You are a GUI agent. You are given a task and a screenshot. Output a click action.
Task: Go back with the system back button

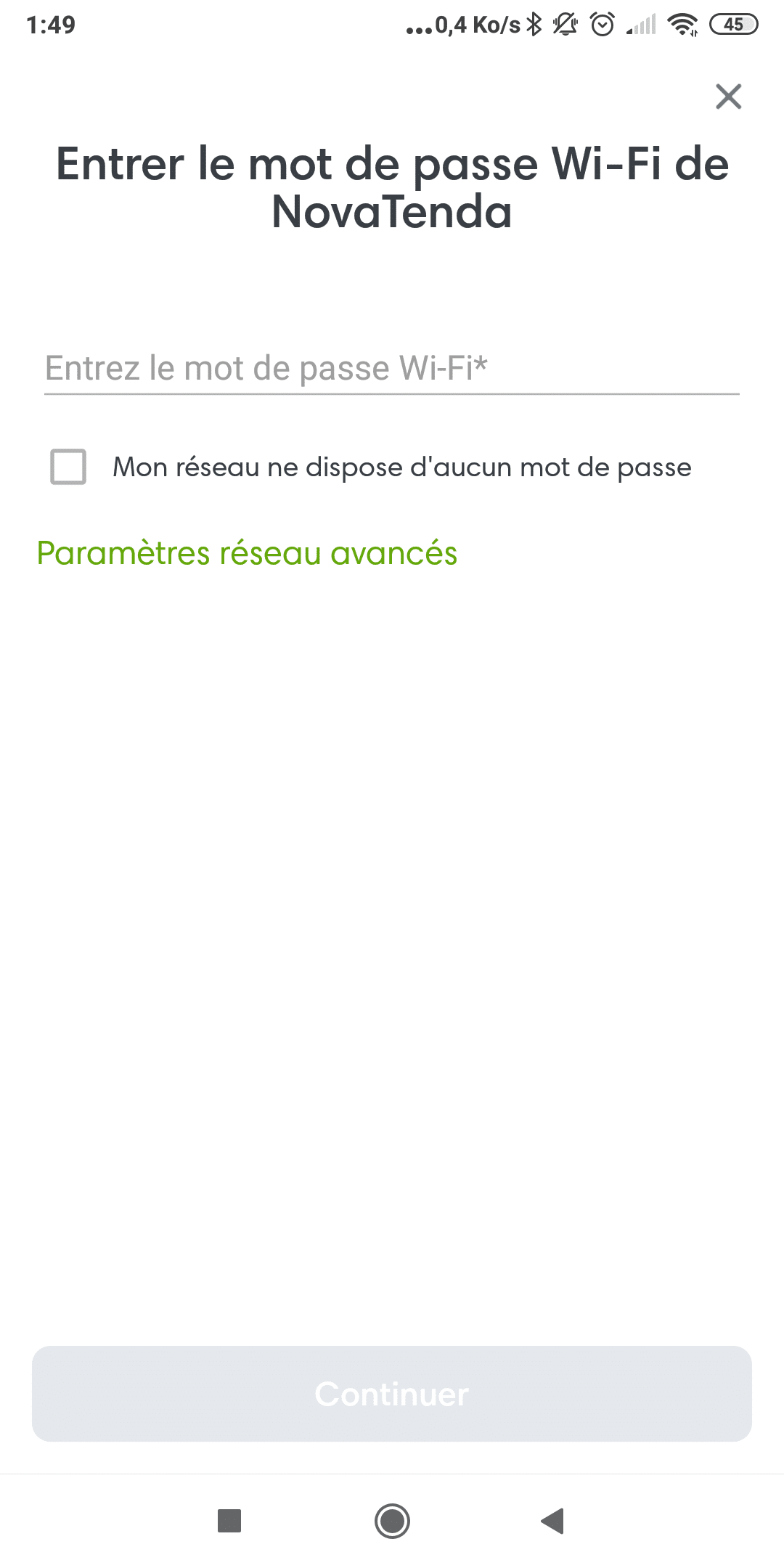[x=553, y=1521]
